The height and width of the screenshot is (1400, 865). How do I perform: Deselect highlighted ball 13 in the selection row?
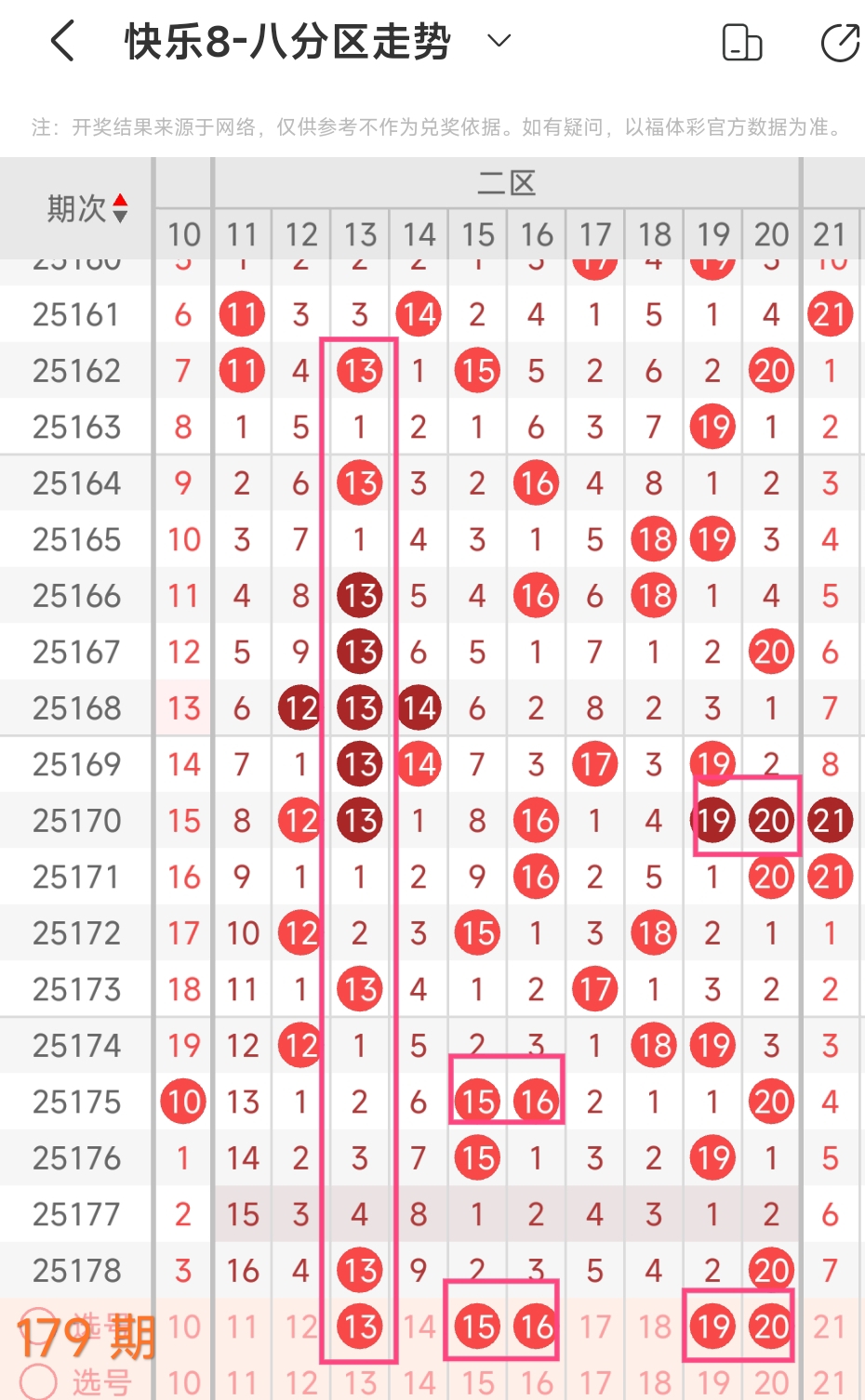tap(360, 1327)
